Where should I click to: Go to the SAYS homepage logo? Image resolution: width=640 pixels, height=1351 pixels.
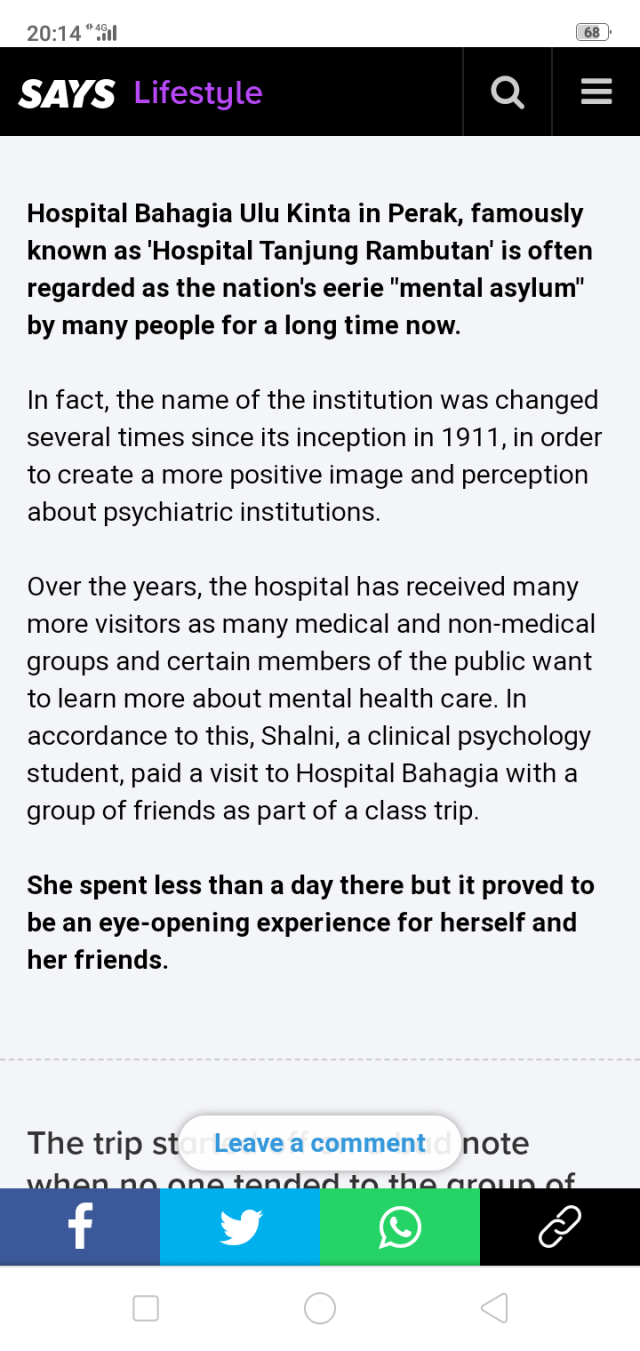point(67,94)
